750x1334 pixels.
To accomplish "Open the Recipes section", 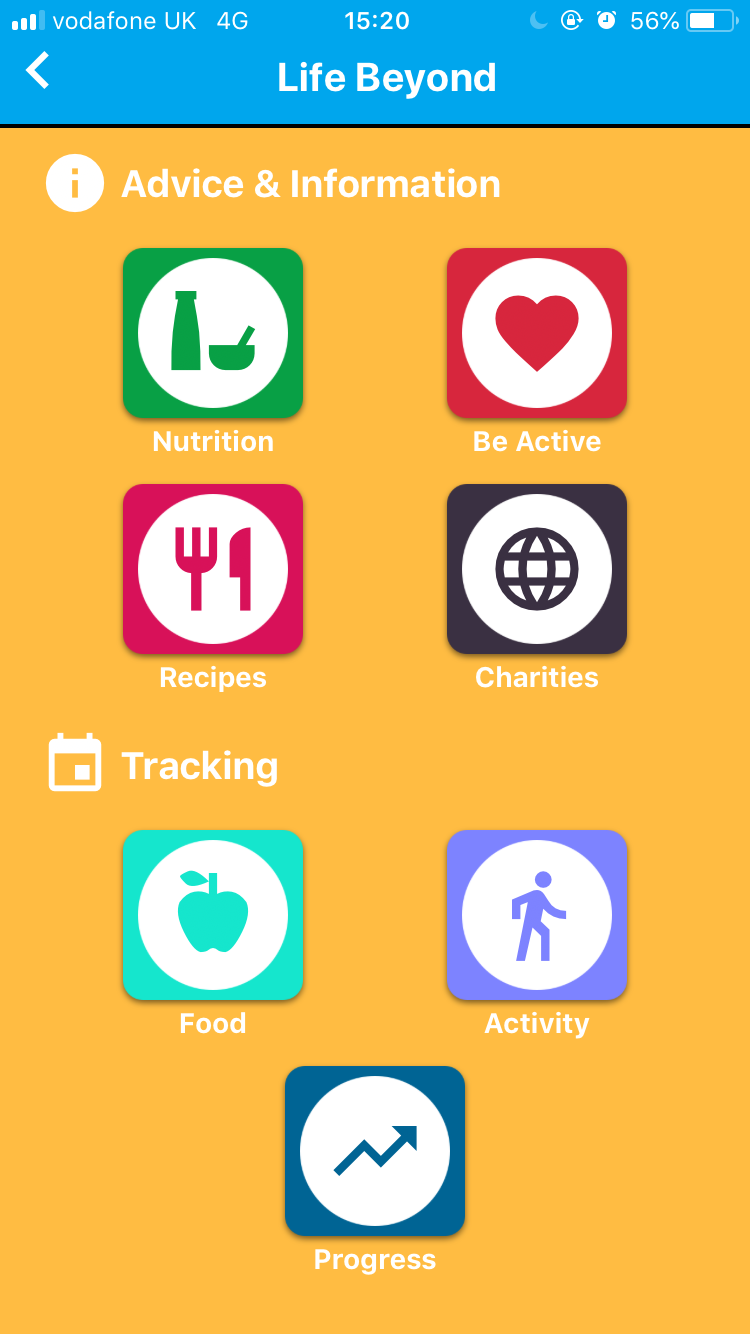I will [212, 568].
